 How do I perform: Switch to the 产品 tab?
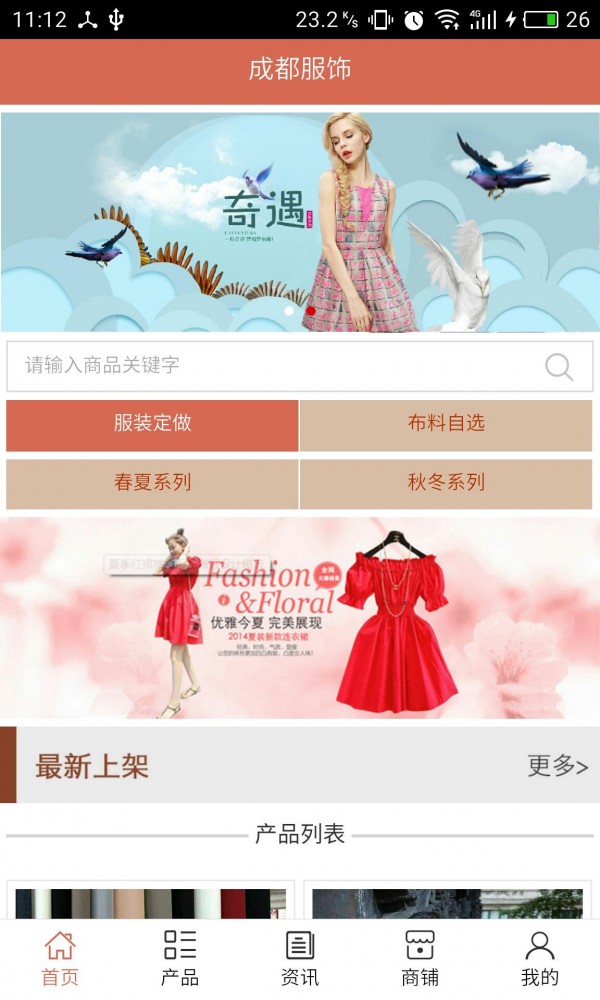point(180,958)
